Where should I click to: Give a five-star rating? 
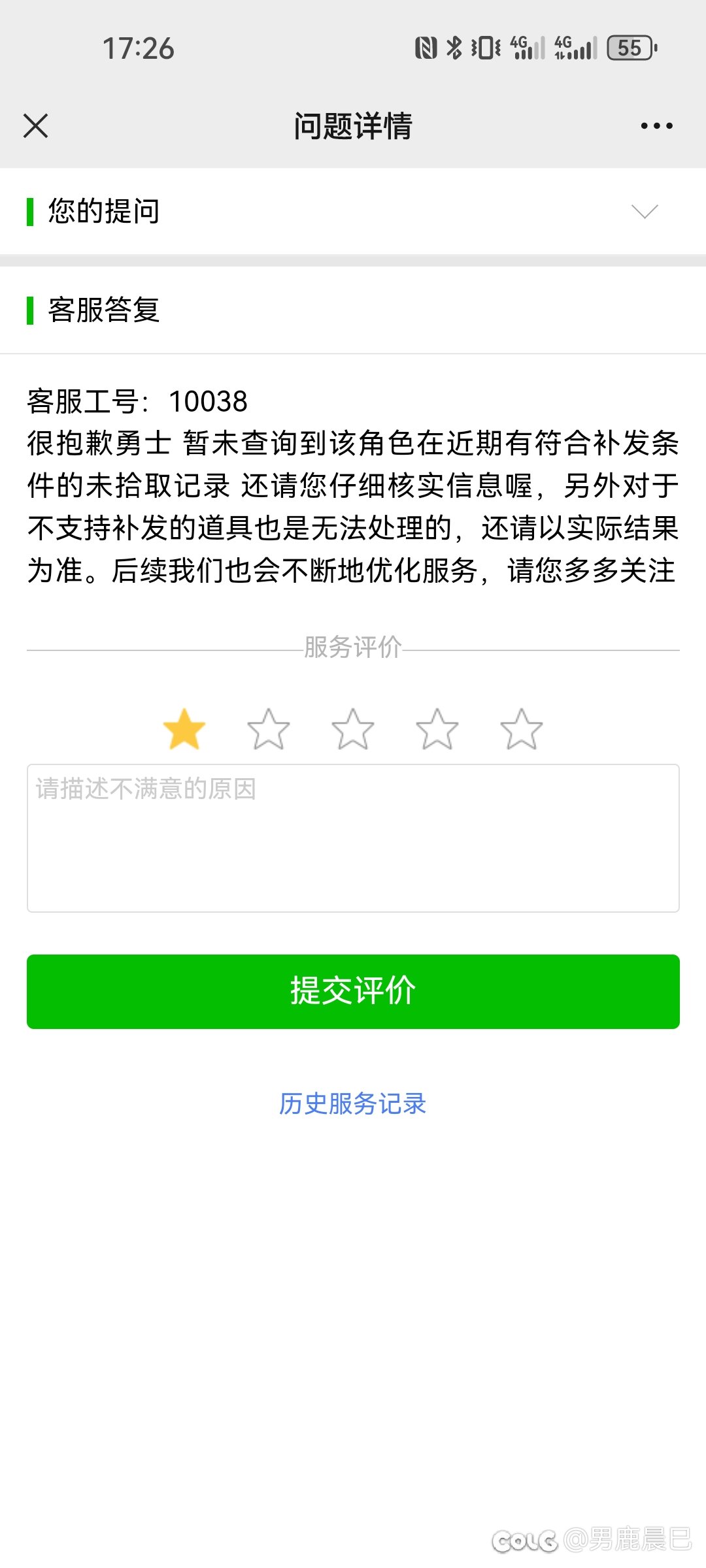pos(522,729)
